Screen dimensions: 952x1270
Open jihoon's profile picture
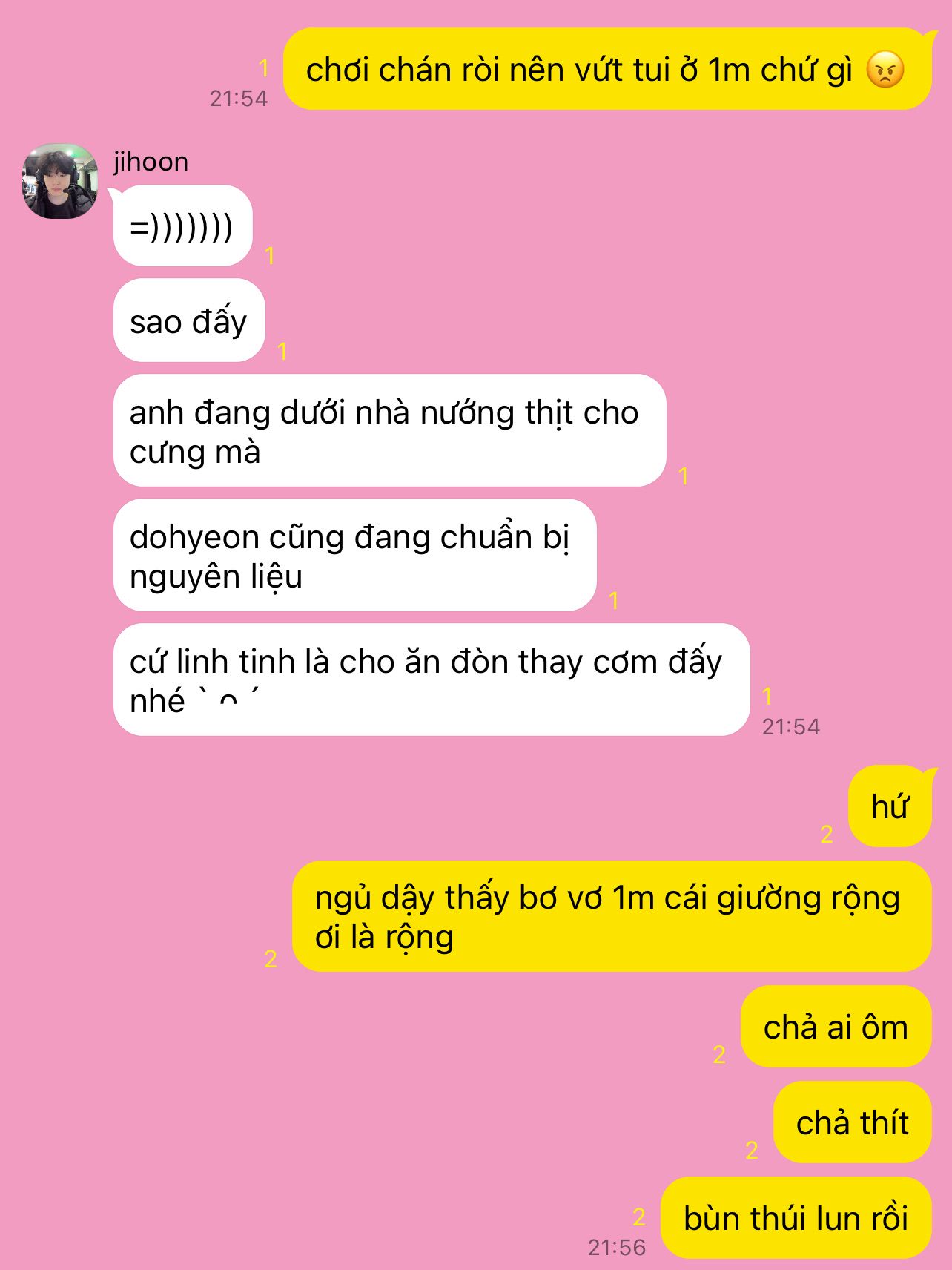pyautogui.click(x=60, y=182)
